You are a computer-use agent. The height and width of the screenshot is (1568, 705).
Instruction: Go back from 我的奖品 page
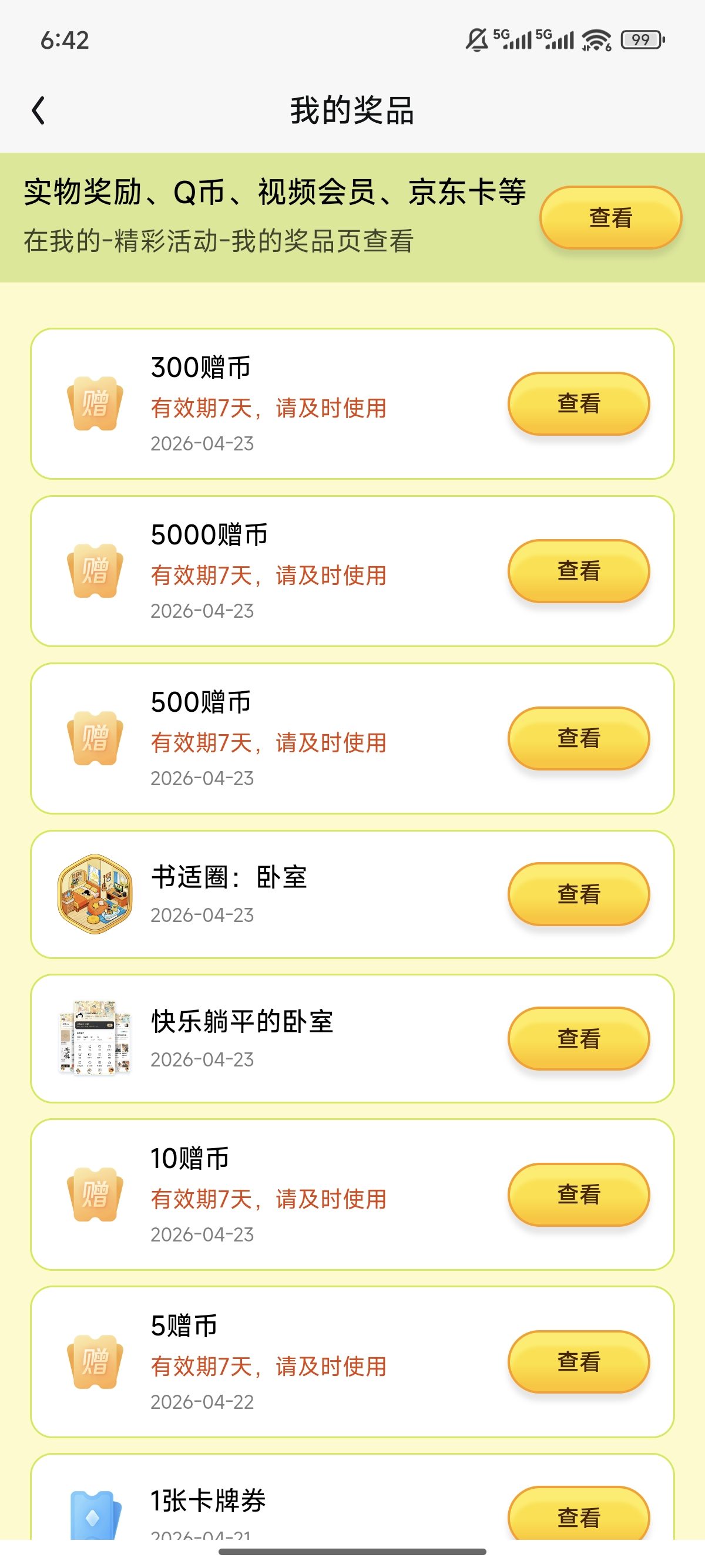[x=38, y=111]
